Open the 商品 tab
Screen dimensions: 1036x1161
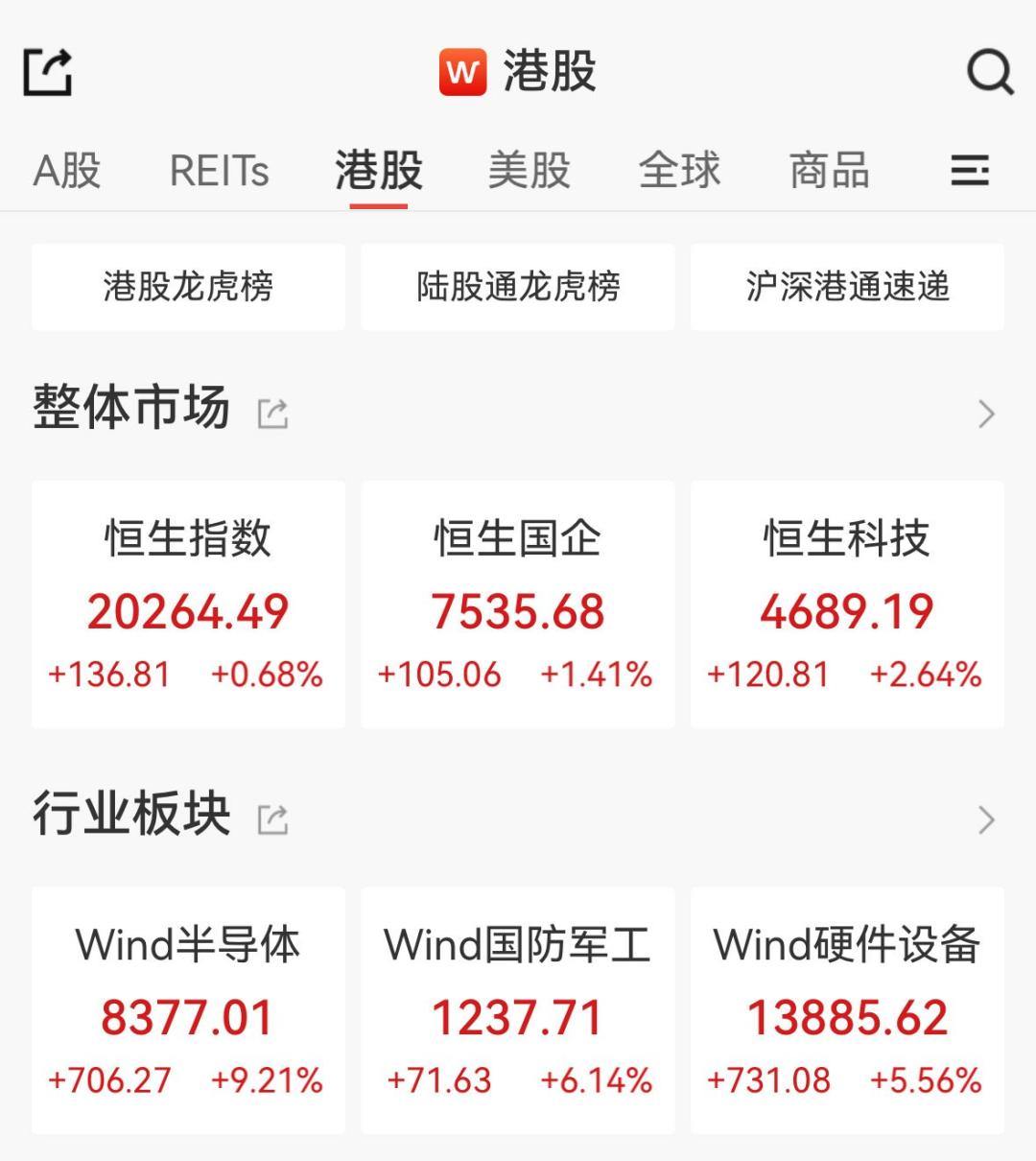click(829, 171)
